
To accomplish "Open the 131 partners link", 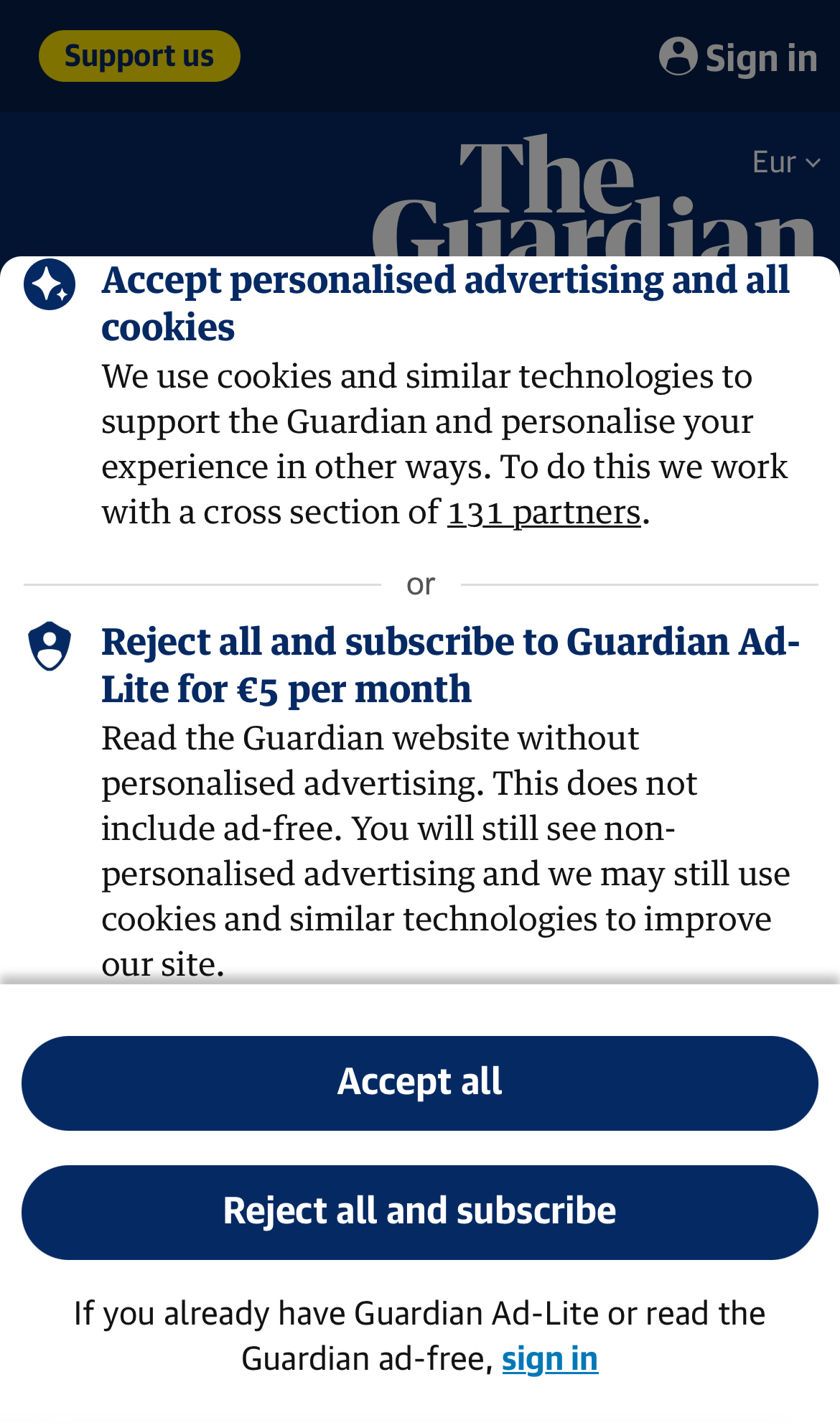I will click(x=543, y=513).
